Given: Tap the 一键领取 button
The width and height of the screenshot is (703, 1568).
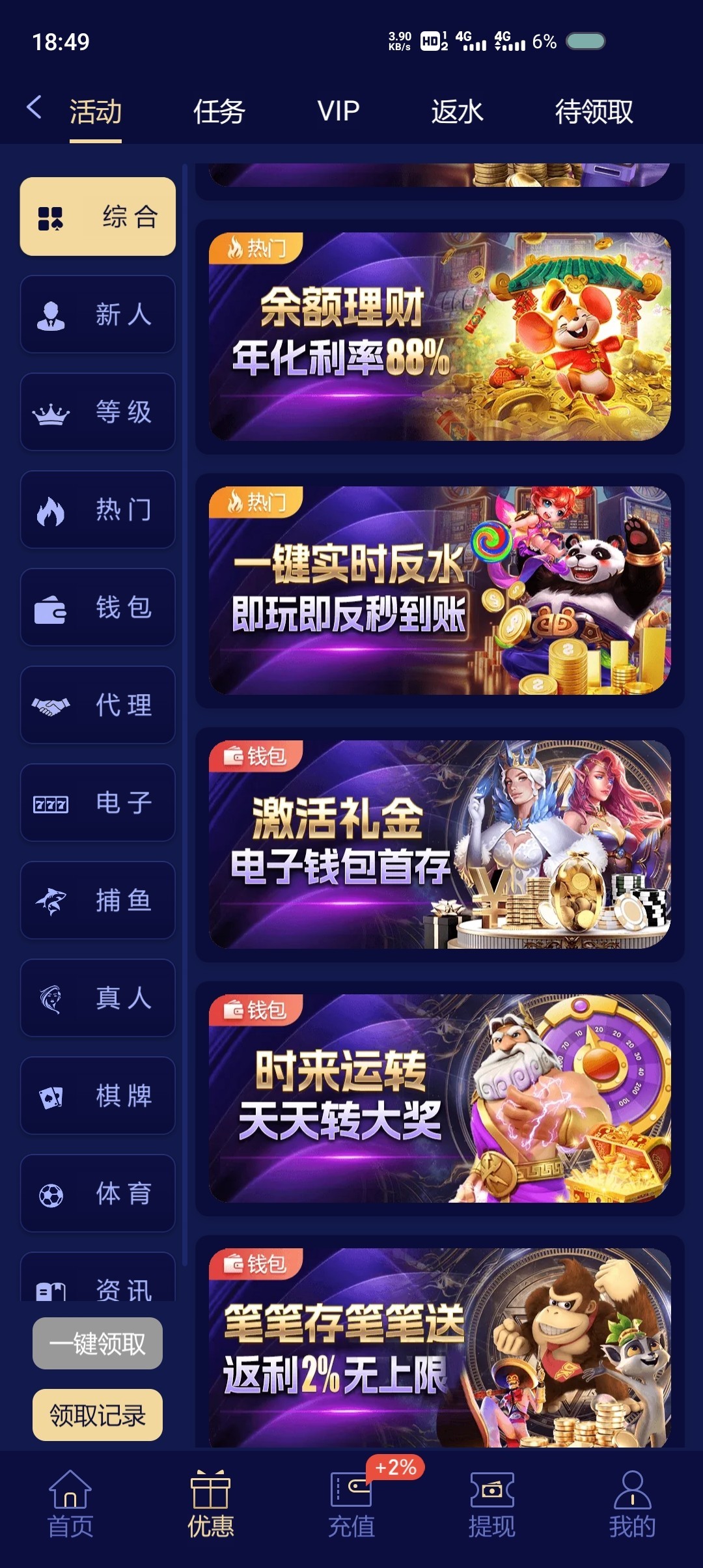Looking at the screenshot, I should (x=98, y=1343).
